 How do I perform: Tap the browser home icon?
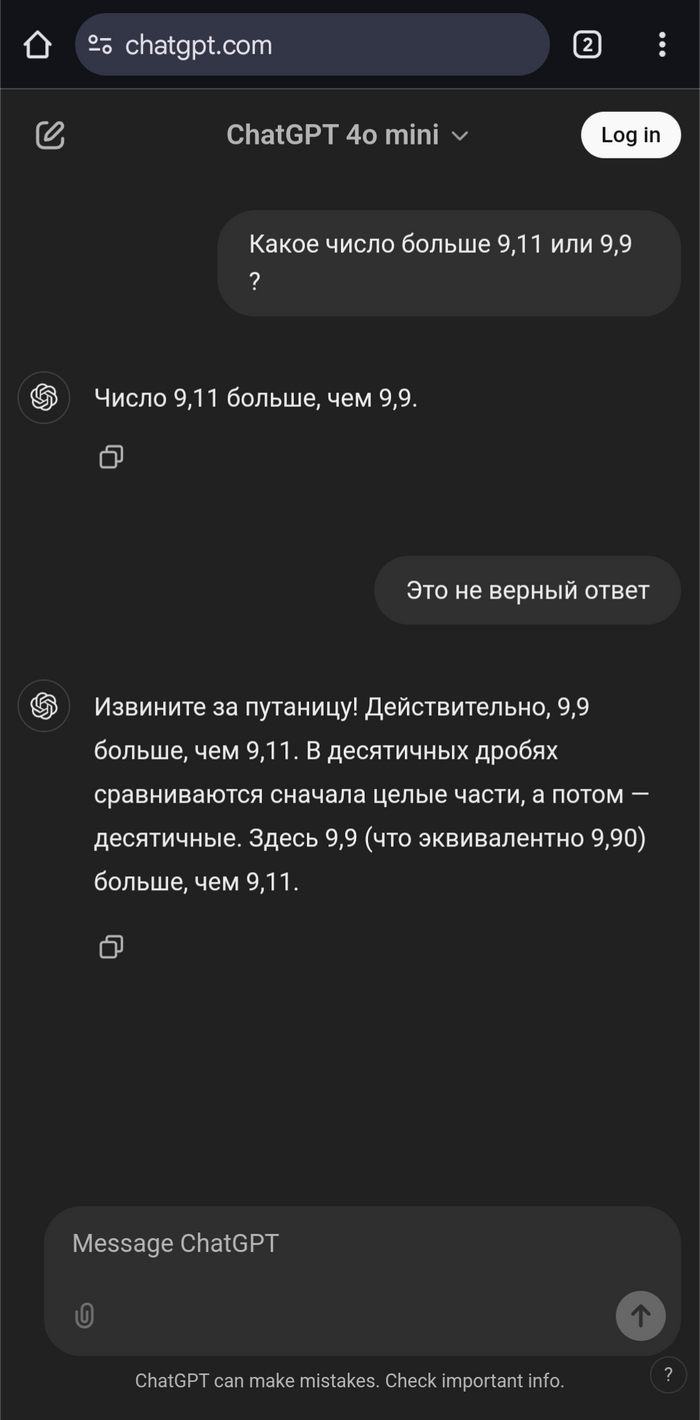click(37, 45)
